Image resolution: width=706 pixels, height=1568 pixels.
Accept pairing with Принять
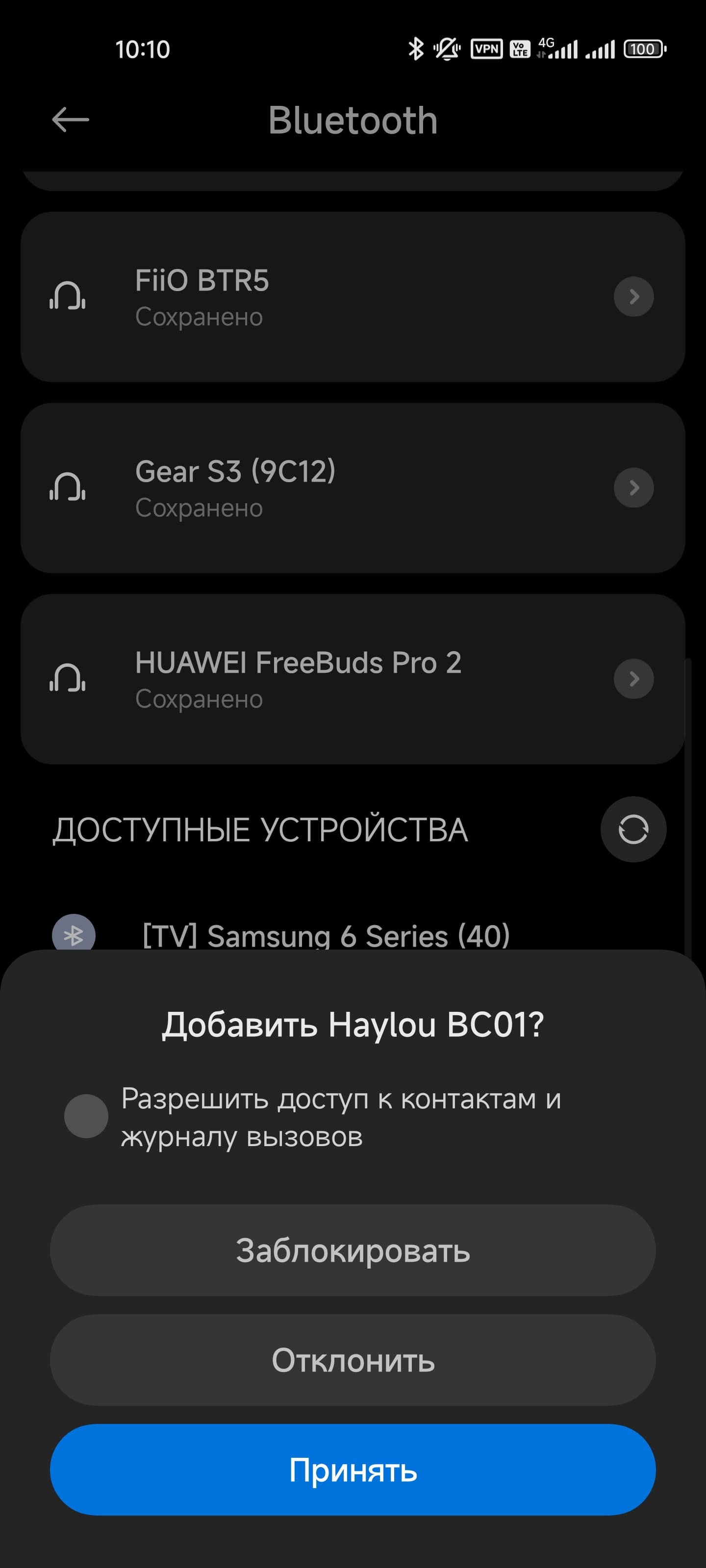[353, 1470]
